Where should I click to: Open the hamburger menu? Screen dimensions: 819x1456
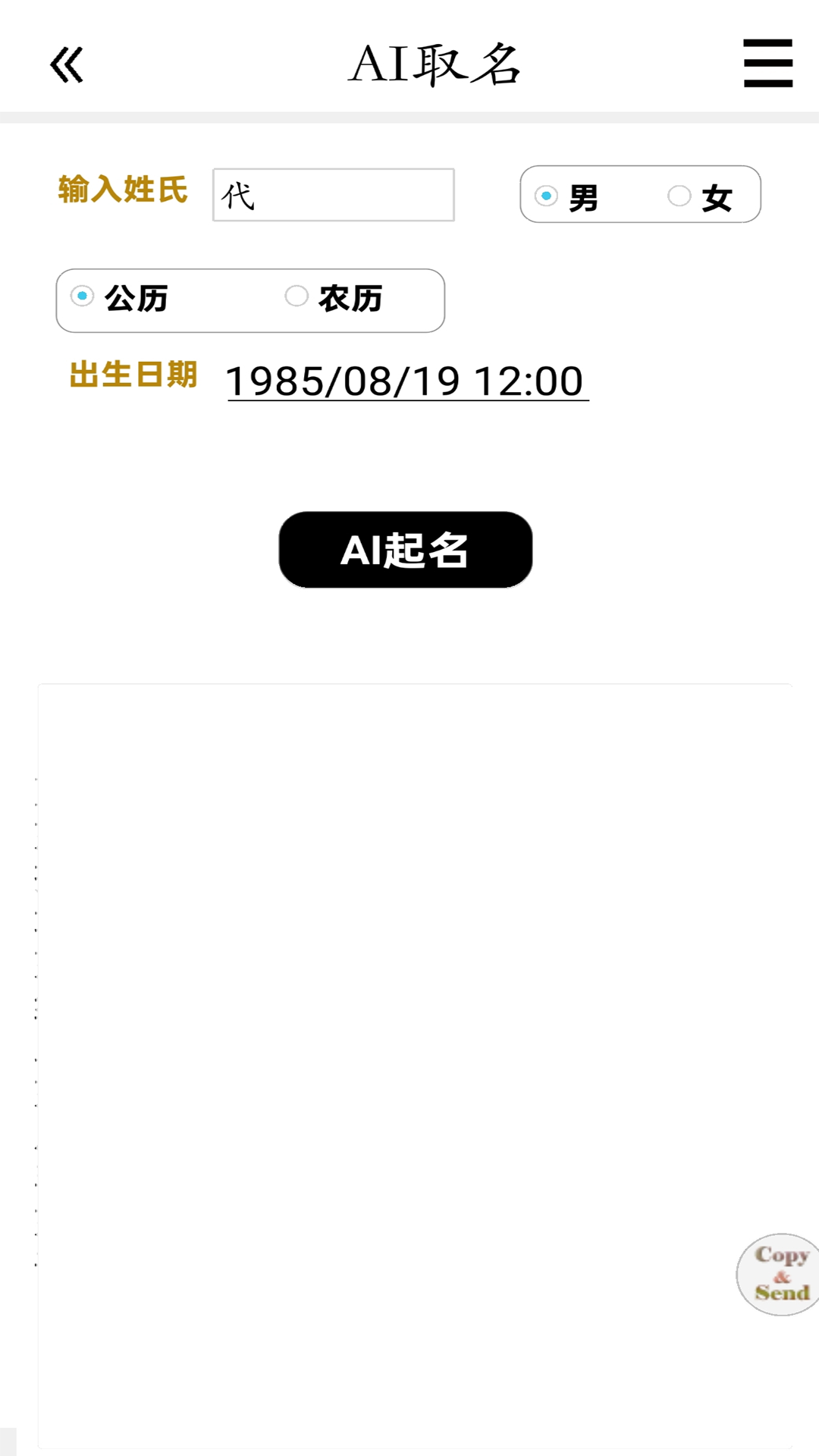pyautogui.click(x=767, y=64)
